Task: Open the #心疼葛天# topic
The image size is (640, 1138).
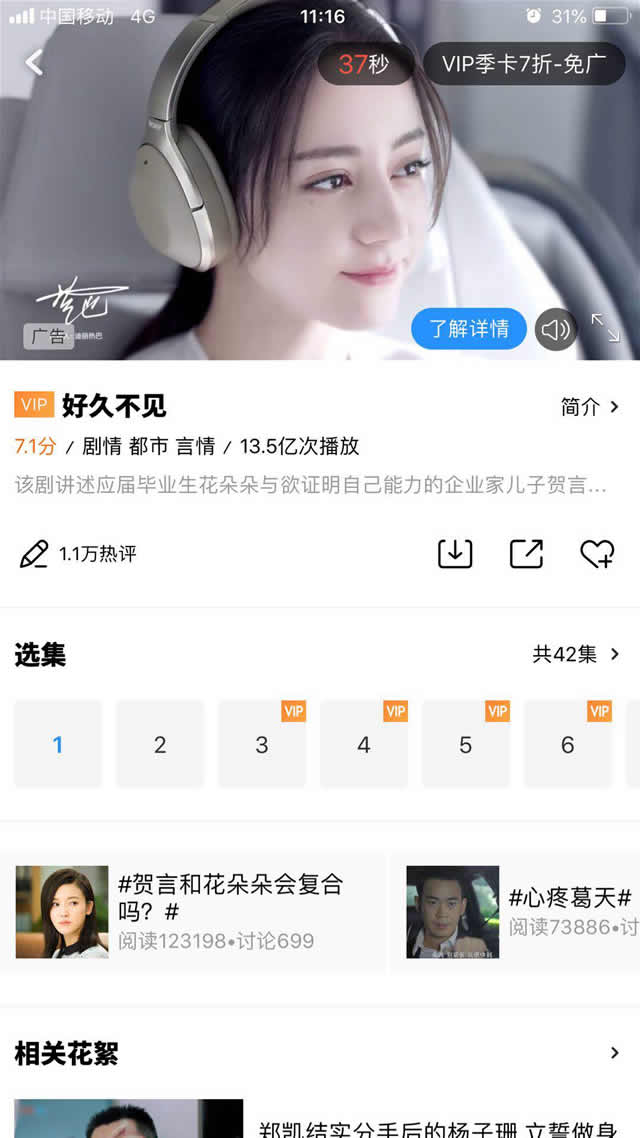Action: point(520,910)
